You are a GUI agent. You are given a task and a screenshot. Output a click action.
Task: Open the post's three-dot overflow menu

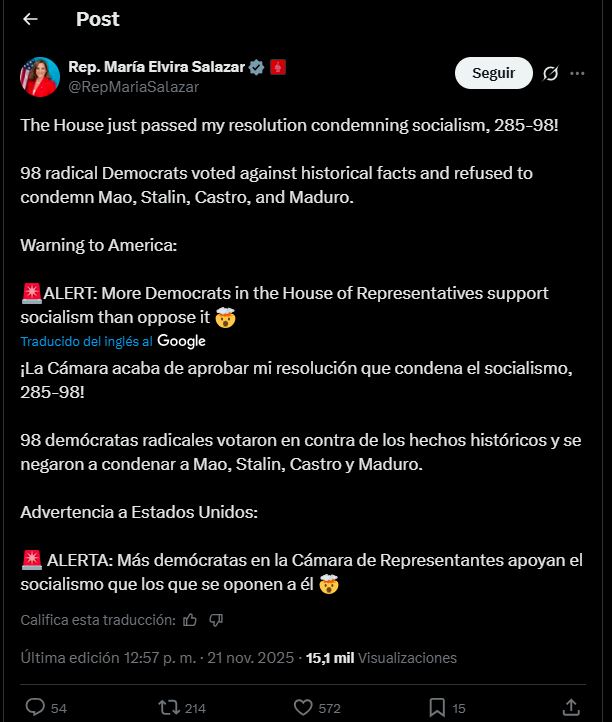578,73
